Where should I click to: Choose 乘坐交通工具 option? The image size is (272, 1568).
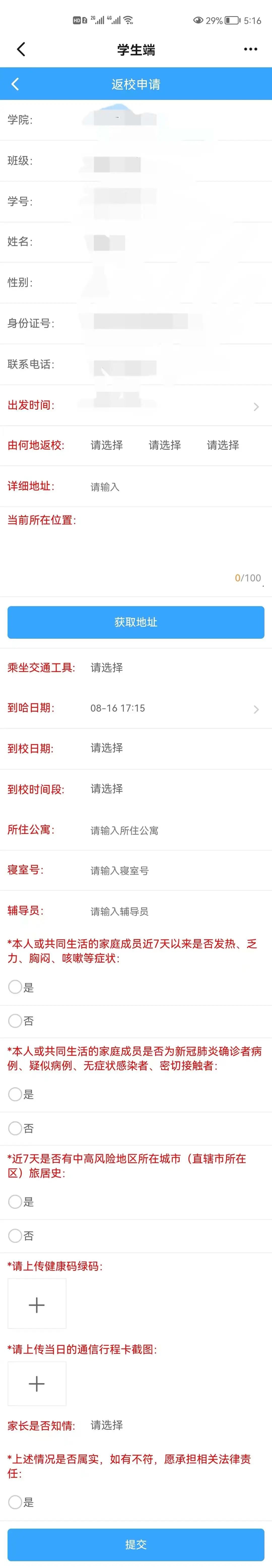pyautogui.click(x=107, y=668)
